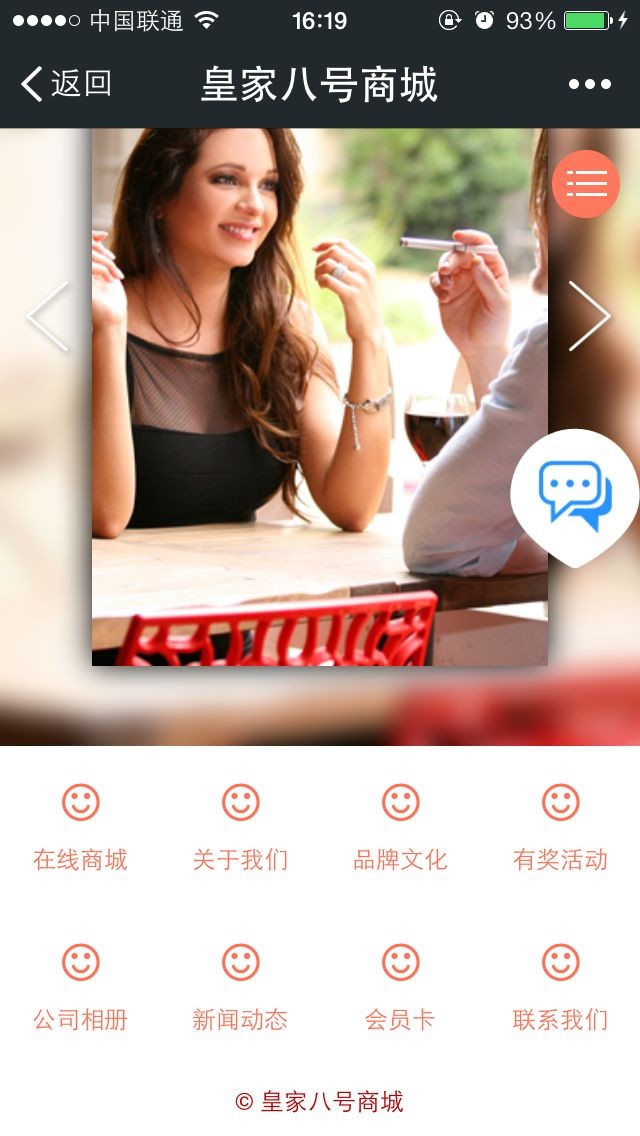
Task: Go back with the 返回 button
Action: tap(66, 84)
